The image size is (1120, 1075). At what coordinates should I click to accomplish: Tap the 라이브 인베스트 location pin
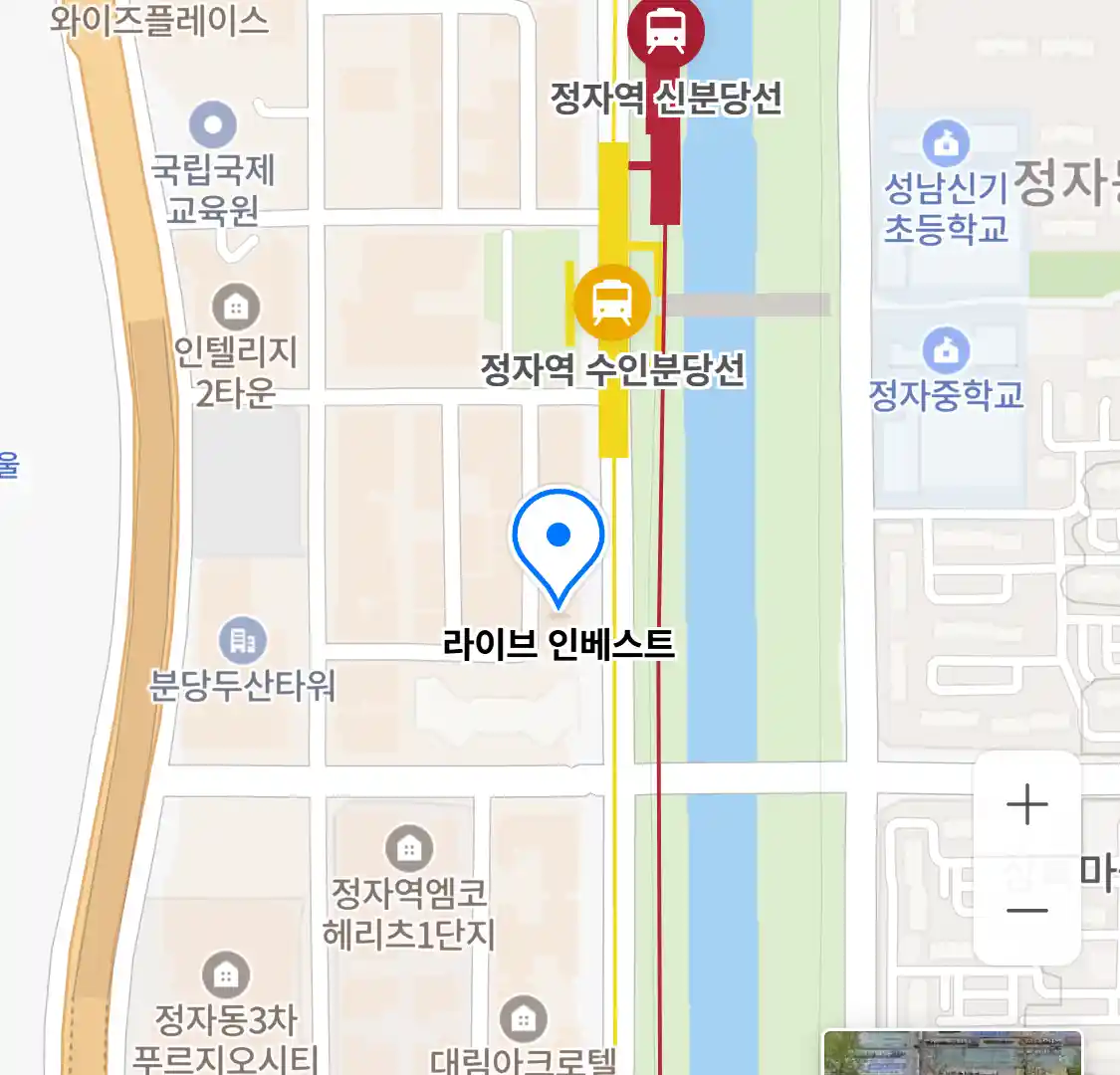(559, 542)
